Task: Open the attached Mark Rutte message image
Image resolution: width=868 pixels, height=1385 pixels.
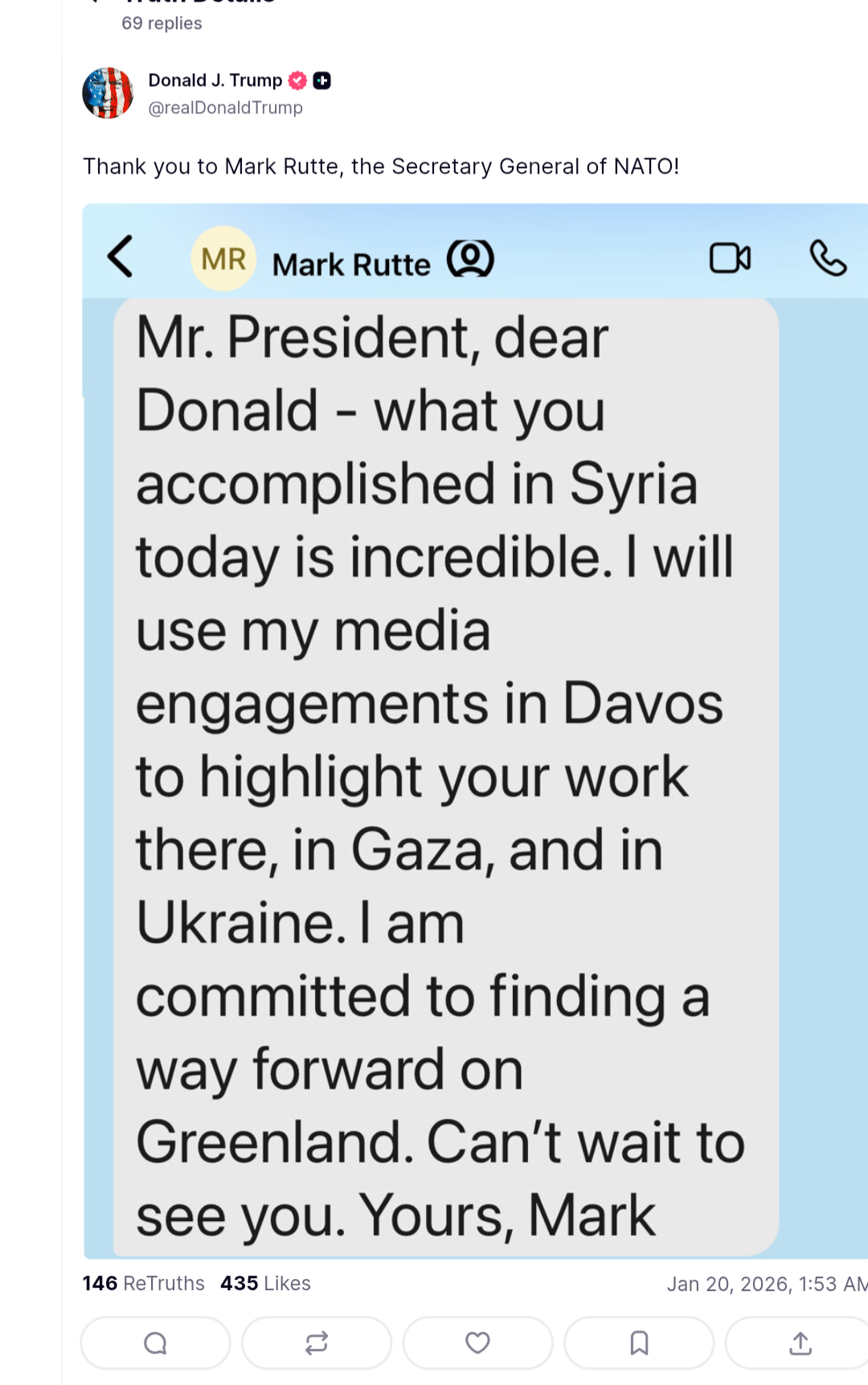Action: tap(474, 730)
